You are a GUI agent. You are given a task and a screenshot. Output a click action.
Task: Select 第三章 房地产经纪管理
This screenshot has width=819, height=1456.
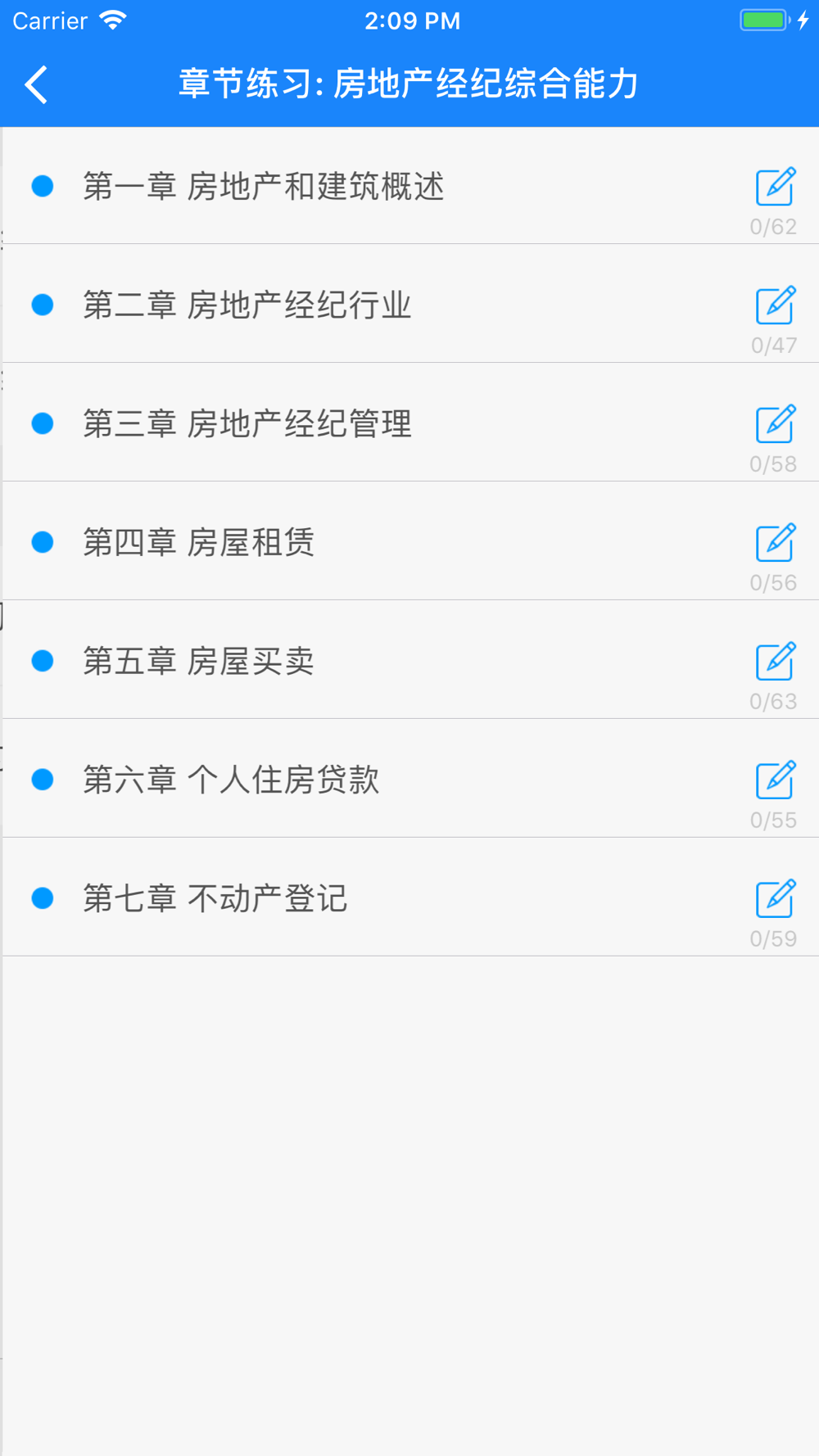409,423
